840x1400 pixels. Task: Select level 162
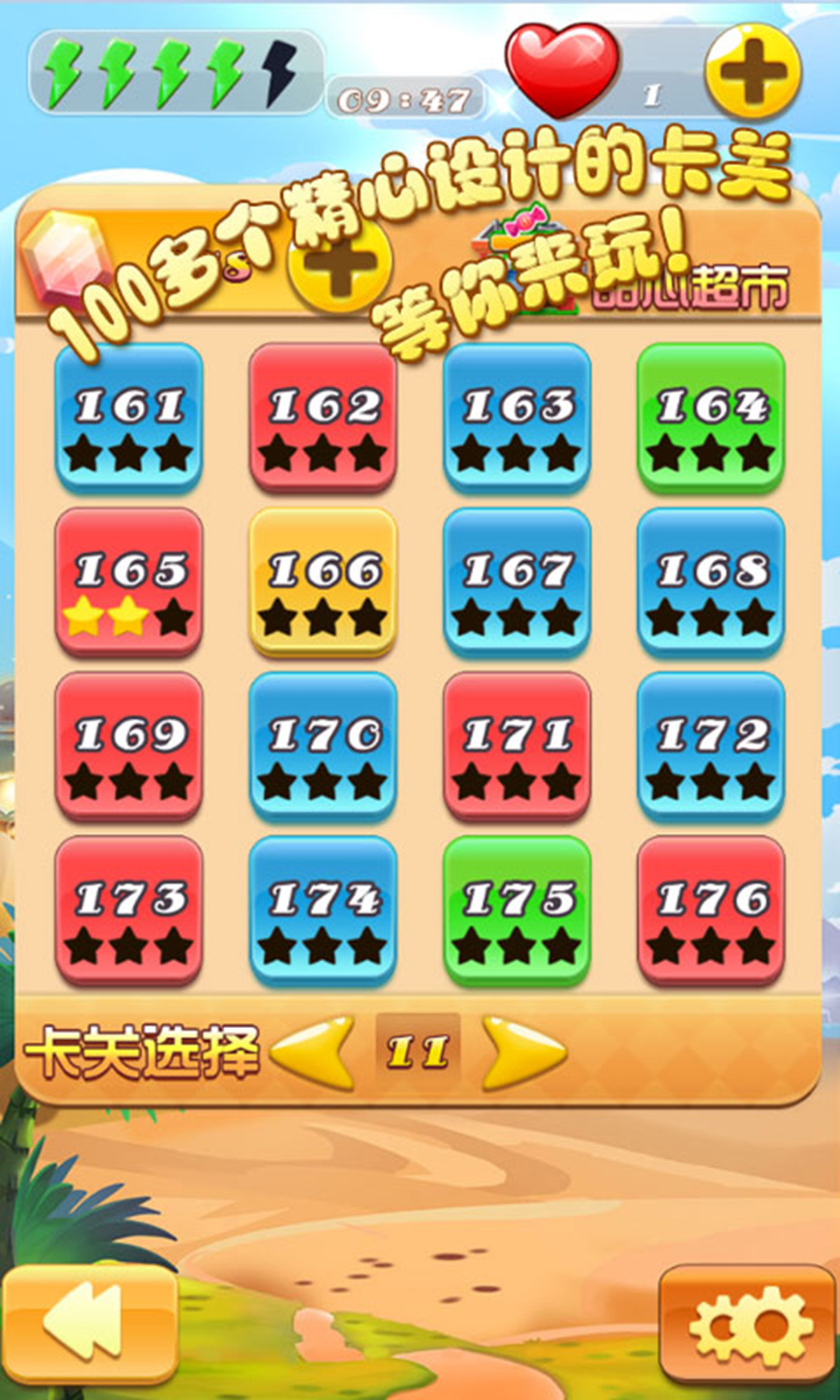pyautogui.click(x=323, y=418)
